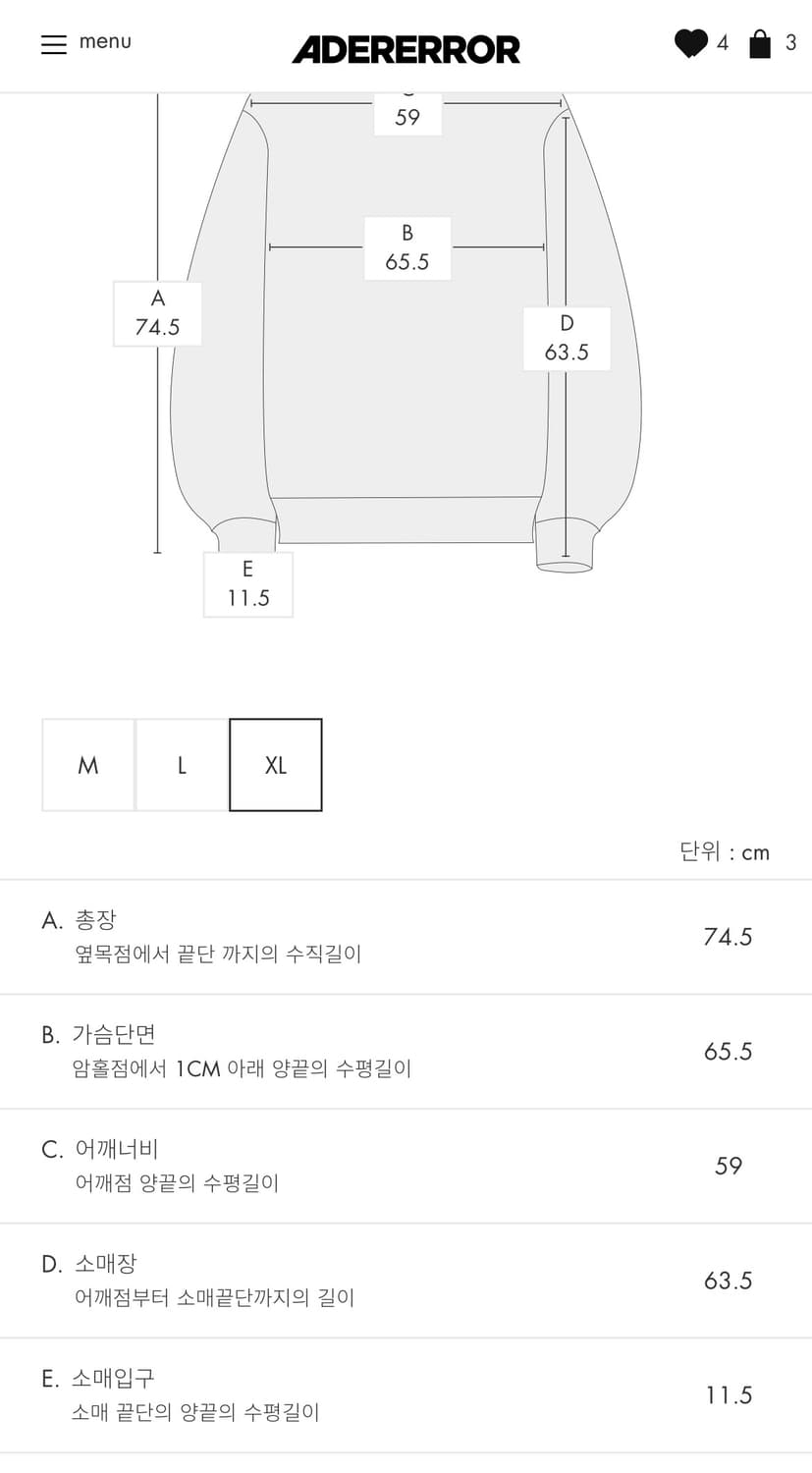Click the B 65.5 label on the sweater diagram
Viewport: 812px width, 1473px height.
point(406,246)
